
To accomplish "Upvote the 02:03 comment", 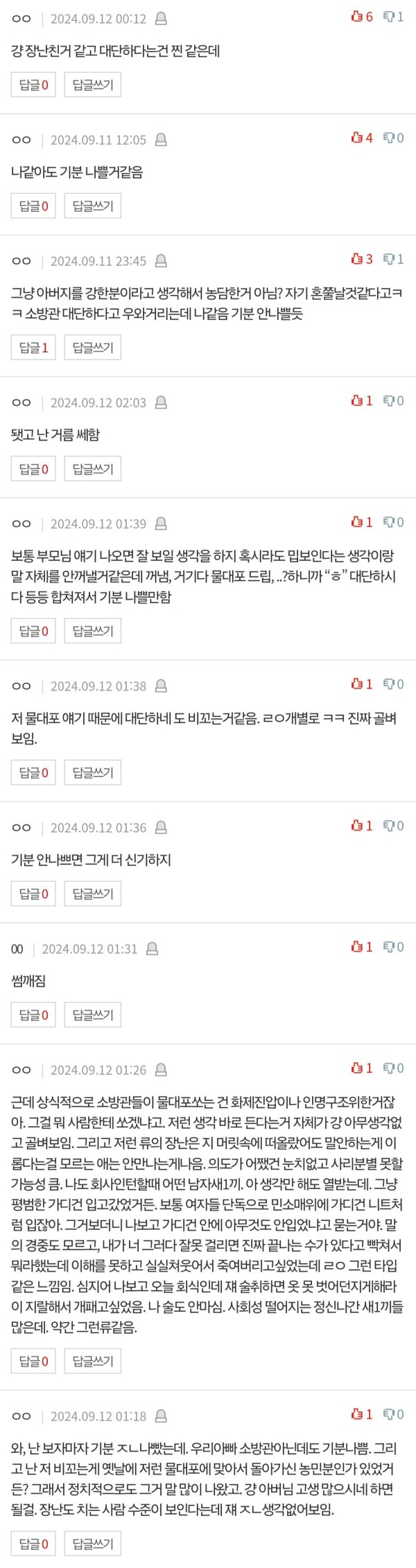I will [361, 400].
